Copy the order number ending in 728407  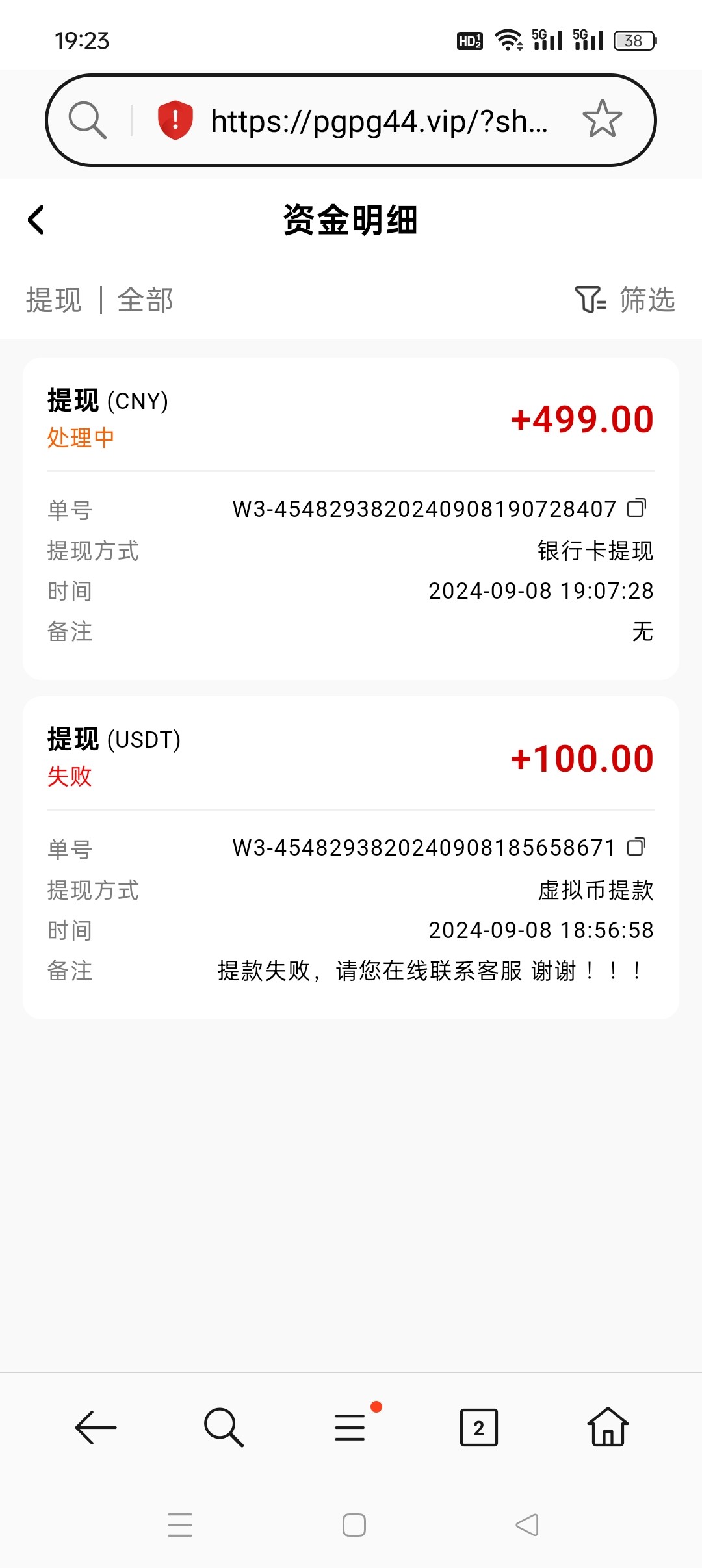point(636,508)
